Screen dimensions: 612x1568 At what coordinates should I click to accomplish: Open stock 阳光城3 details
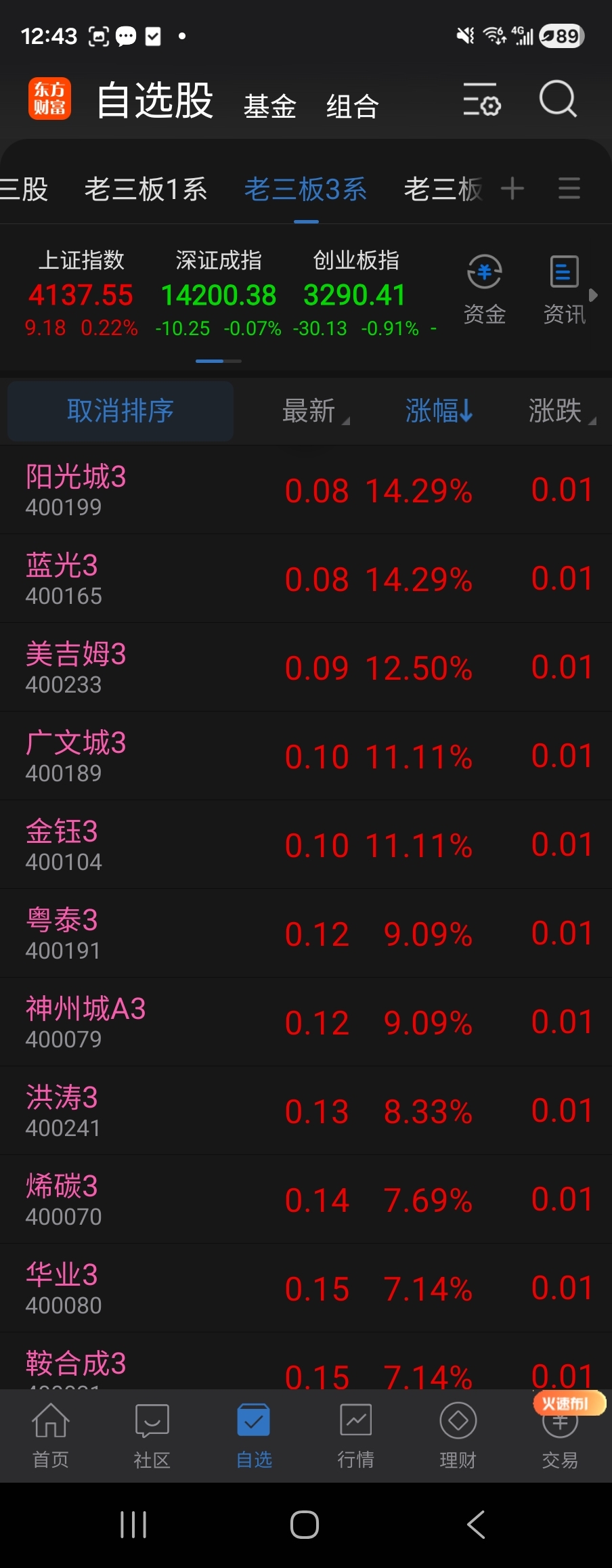(x=76, y=489)
